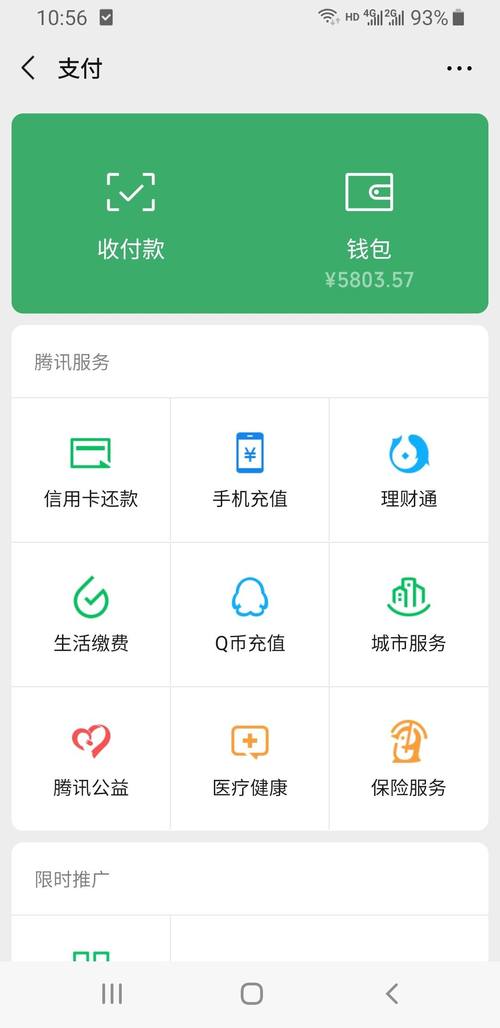This screenshot has width=500, height=1028.
Task: Open 收付款 money code
Action: click(x=131, y=215)
